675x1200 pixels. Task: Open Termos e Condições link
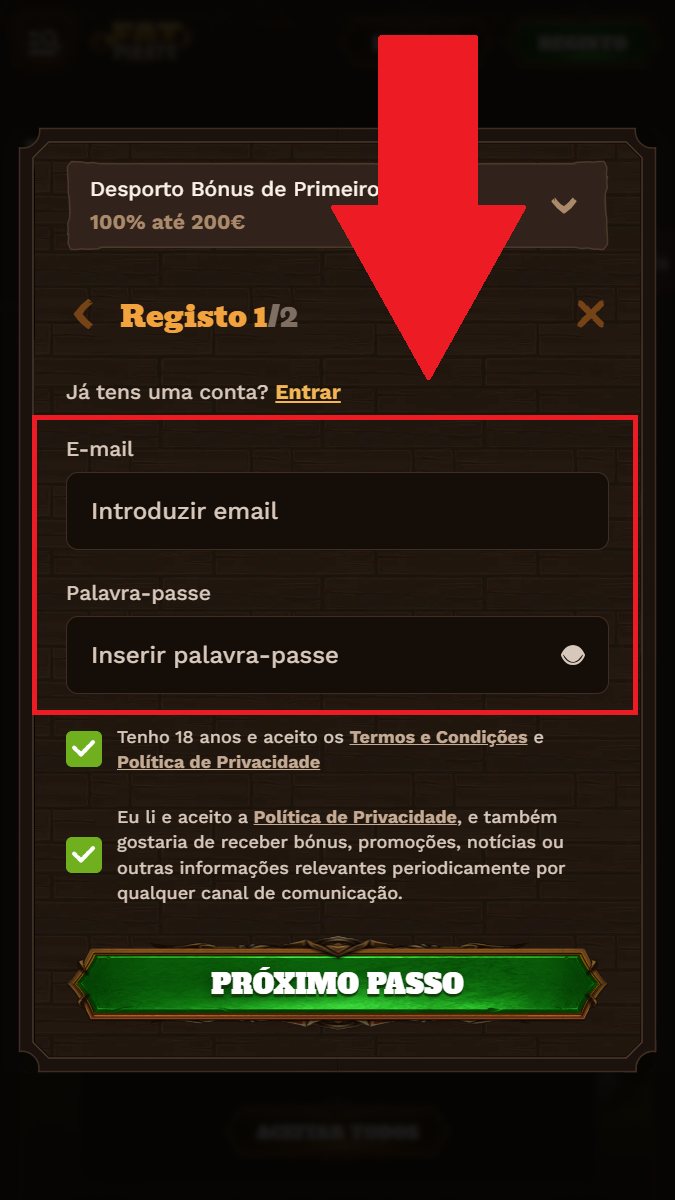(438, 737)
